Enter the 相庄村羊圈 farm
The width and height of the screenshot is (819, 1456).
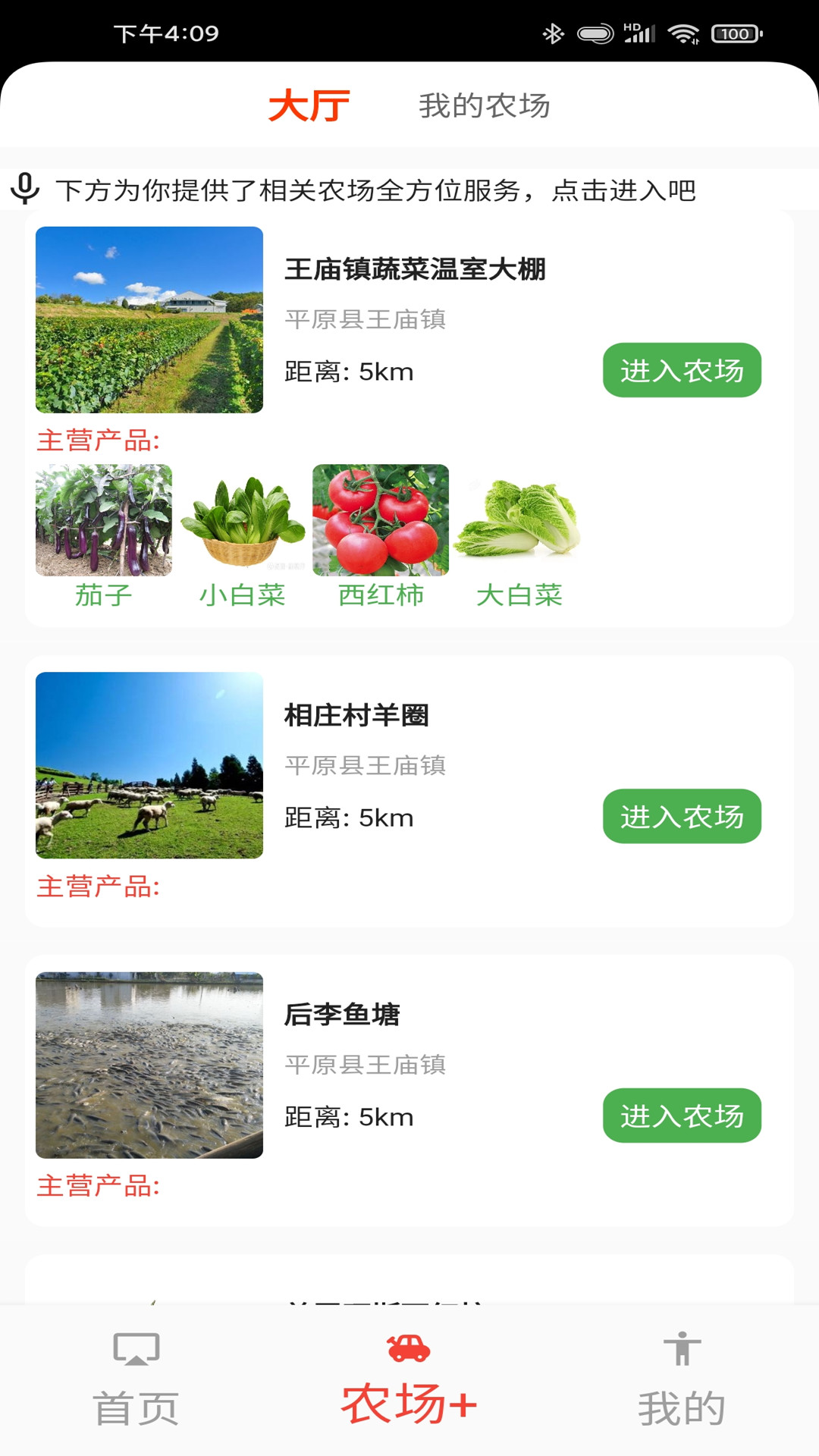[681, 816]
